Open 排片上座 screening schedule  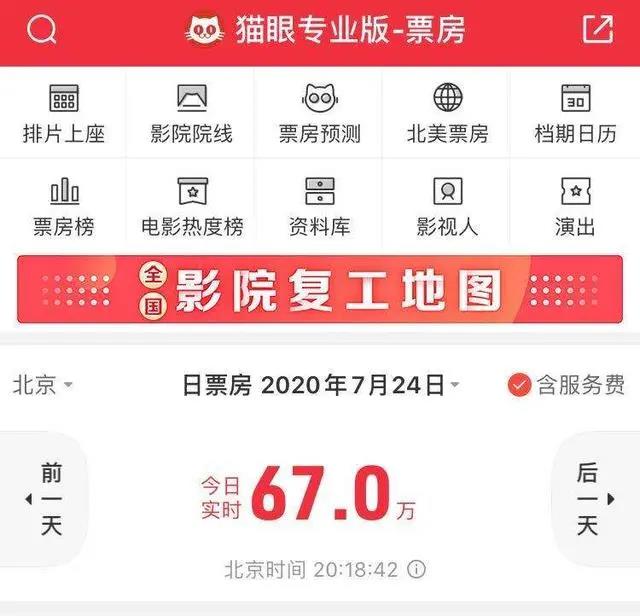[x=64, y=113]
